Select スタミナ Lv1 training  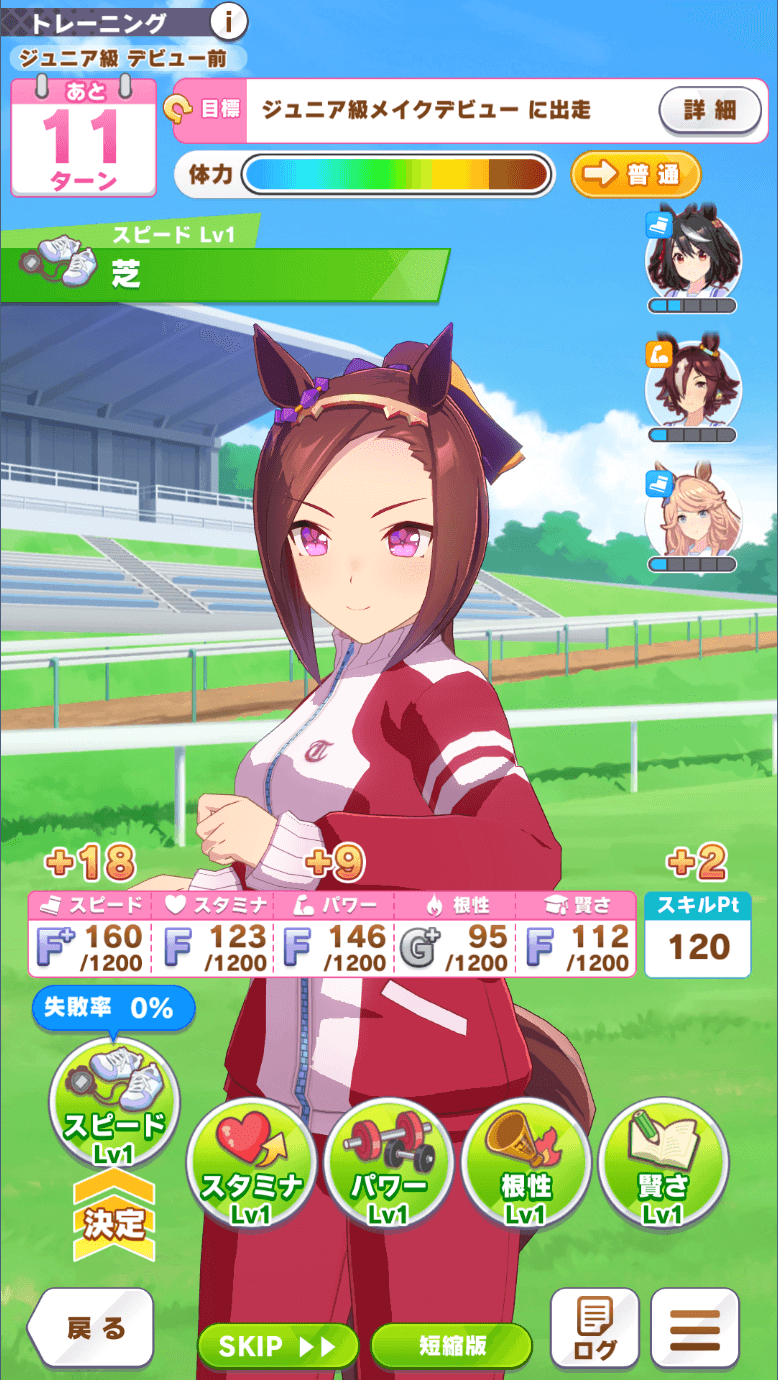(x=251, y=1162)
